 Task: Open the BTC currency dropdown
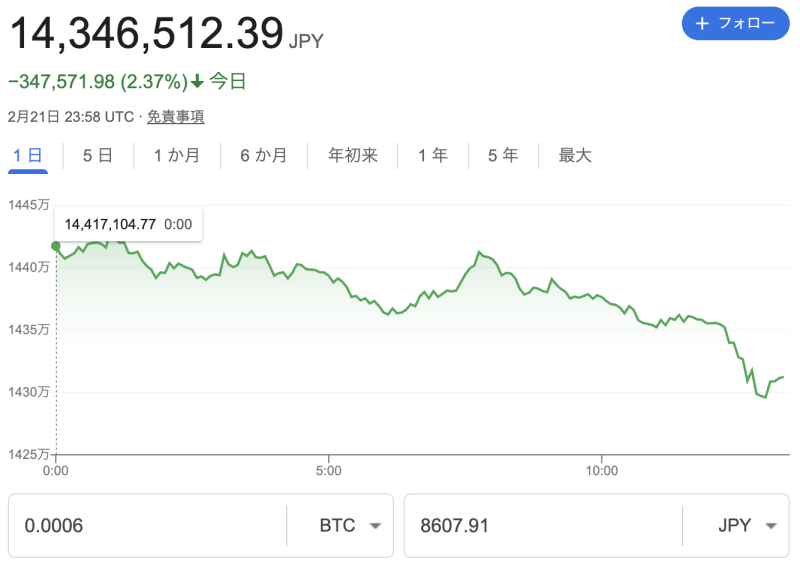pyautogui.click(x=348, y=525)
